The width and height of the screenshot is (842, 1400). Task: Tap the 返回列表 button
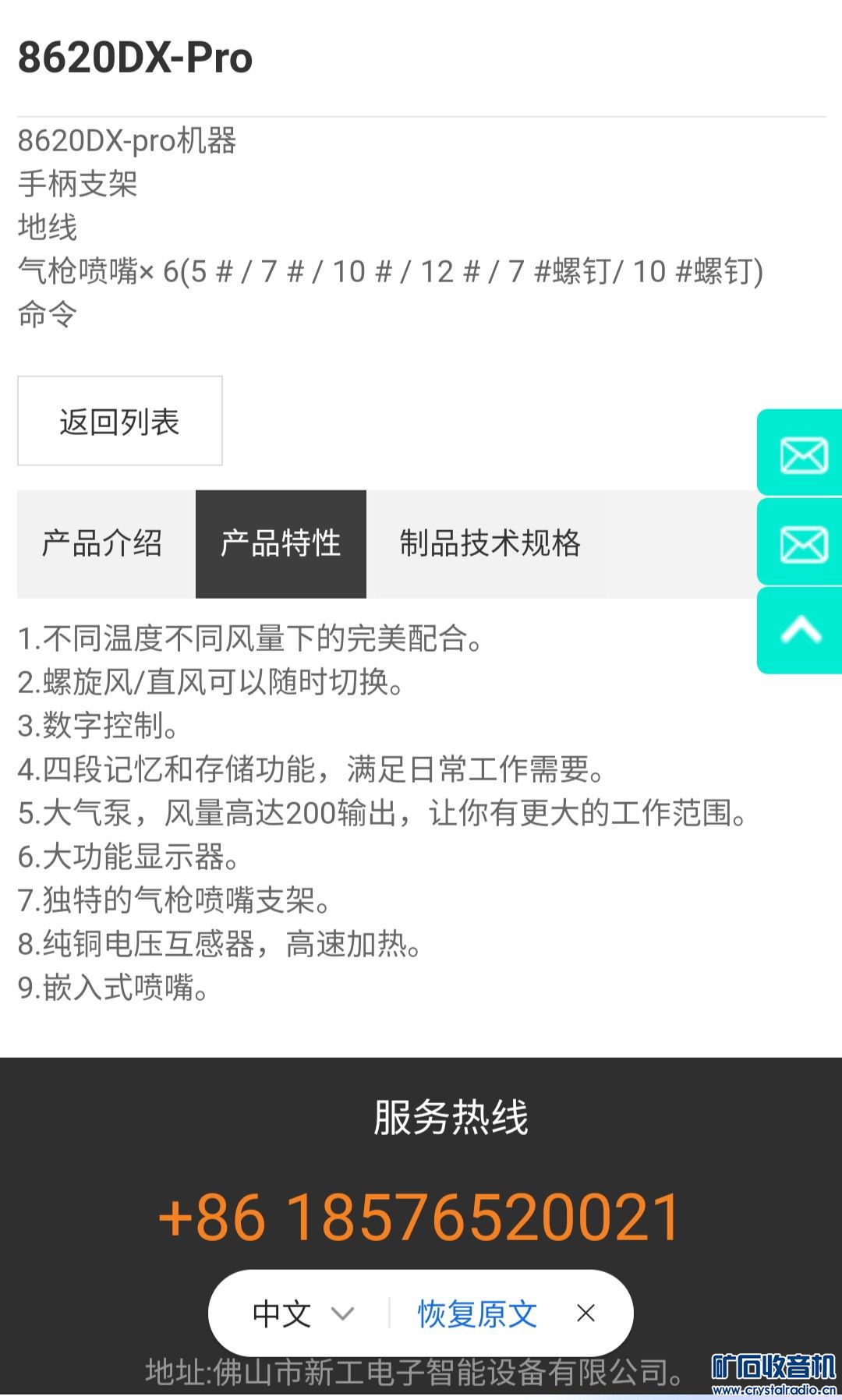(120, 421)
